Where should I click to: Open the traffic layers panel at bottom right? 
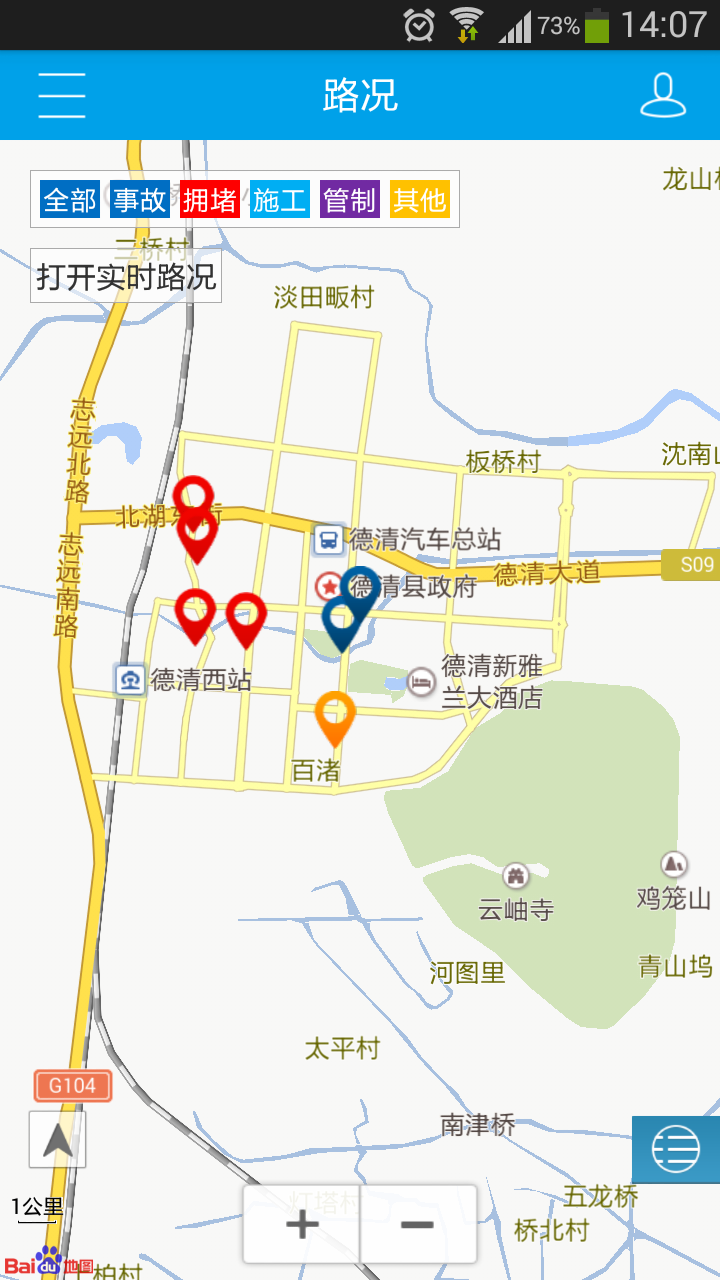tap(676, 1150)
